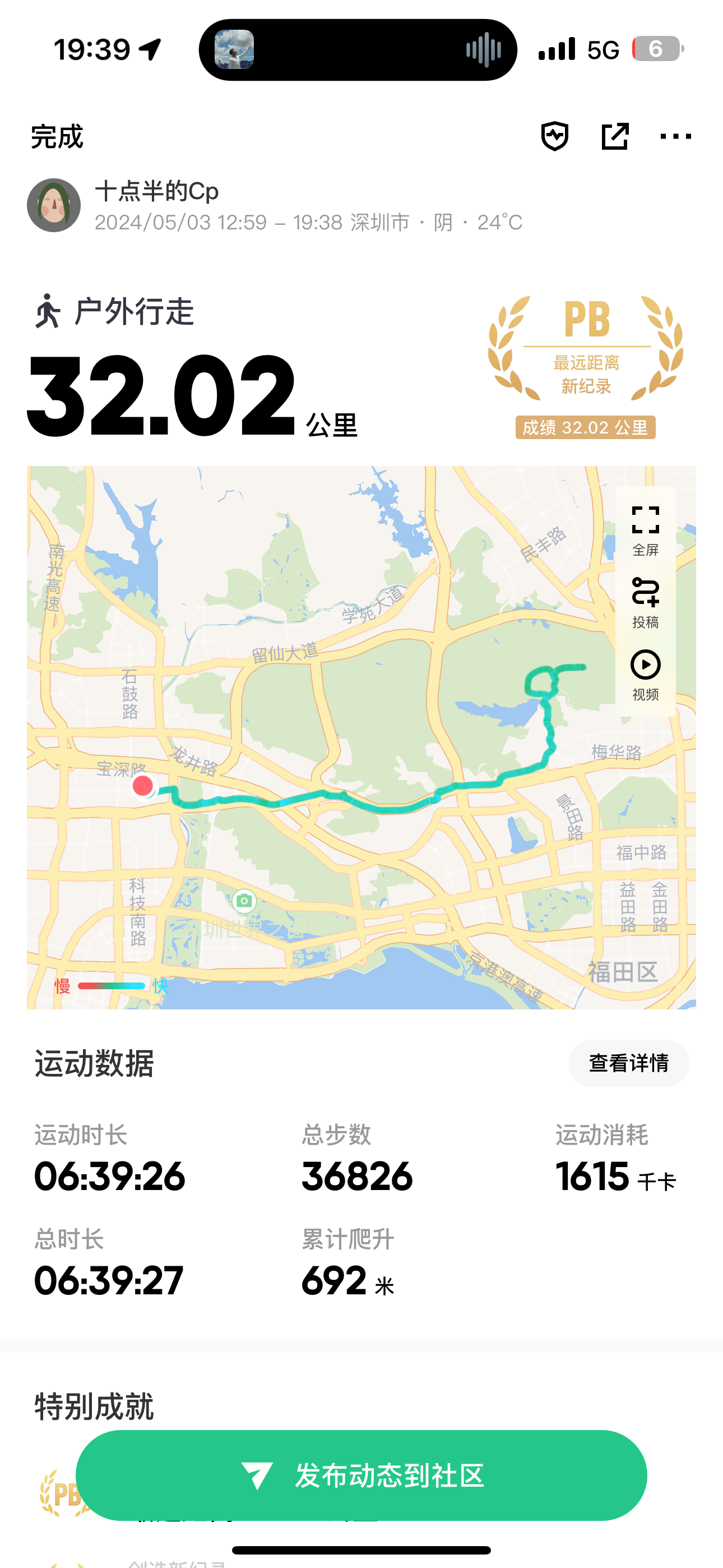The width and height of the screenshot is (723, 1568).
Task: Open 十点半的Cp profile avatar
Action: [x=54, y=205]
